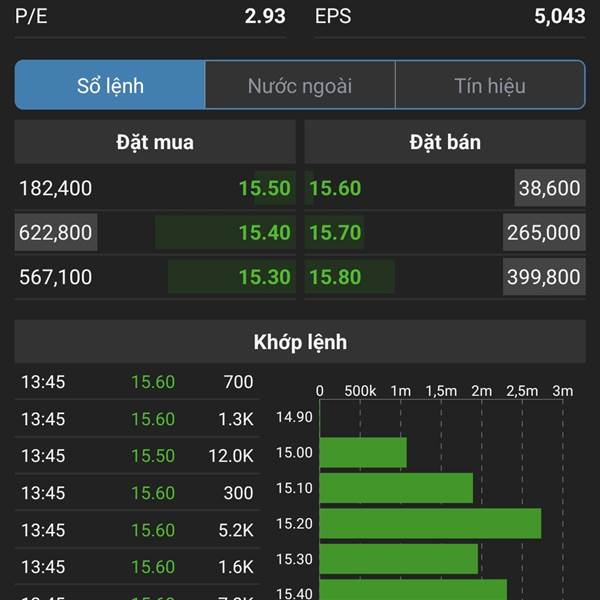Image resolution: width=600 pixels, height=600 pixels.
Task: Open the Tín hiệu tab
Action: click(x=490, y=85)
